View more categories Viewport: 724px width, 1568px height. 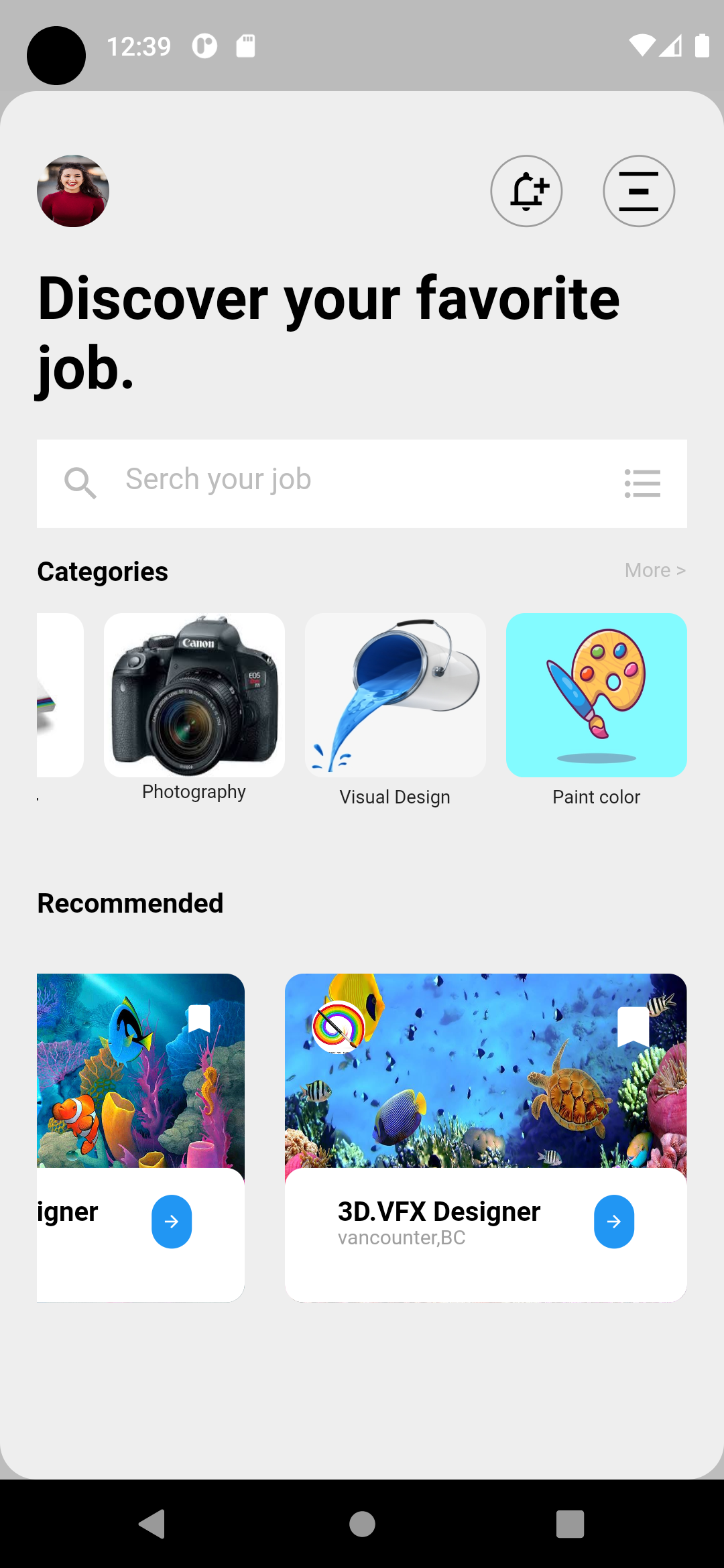[x=654, y=570]
